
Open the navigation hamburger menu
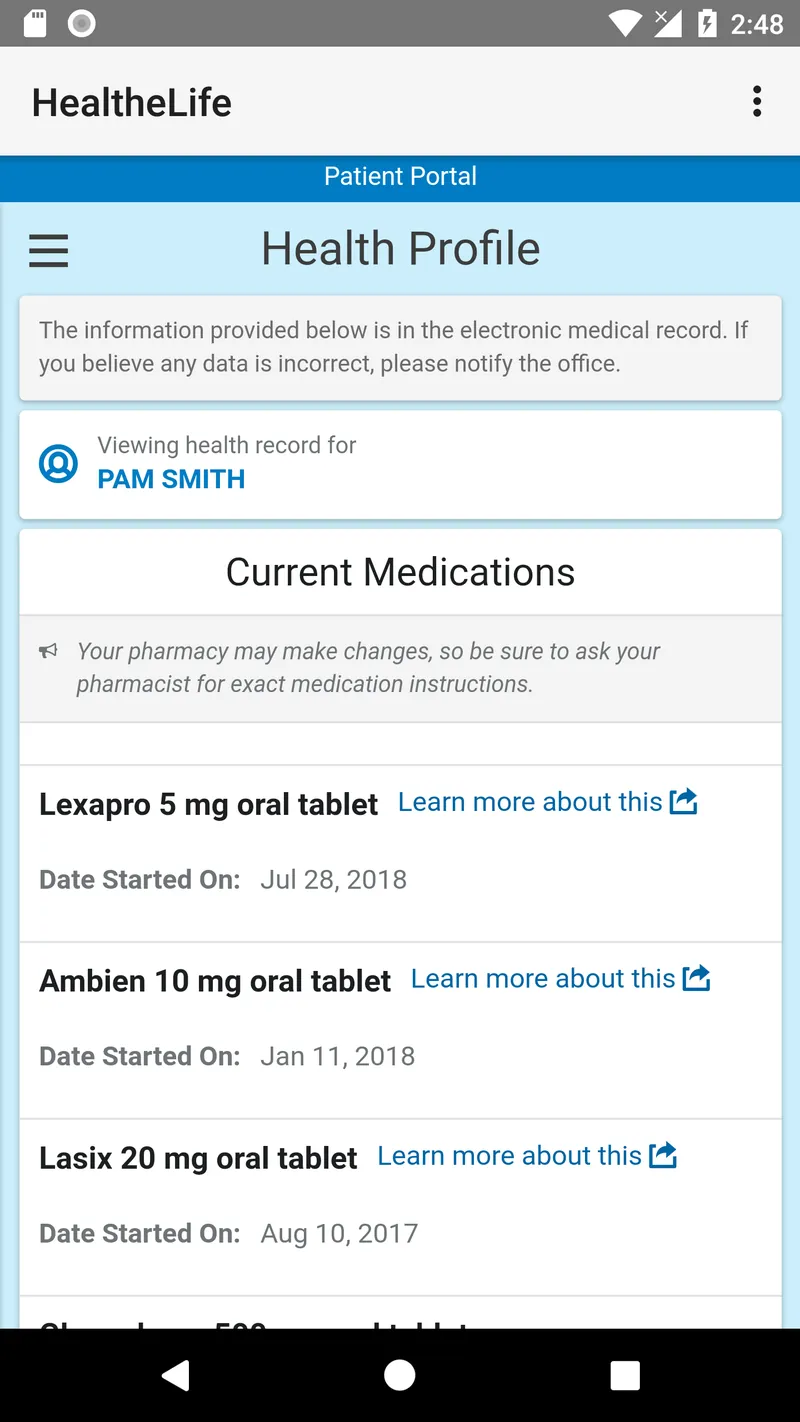click(x=48, y=250)
